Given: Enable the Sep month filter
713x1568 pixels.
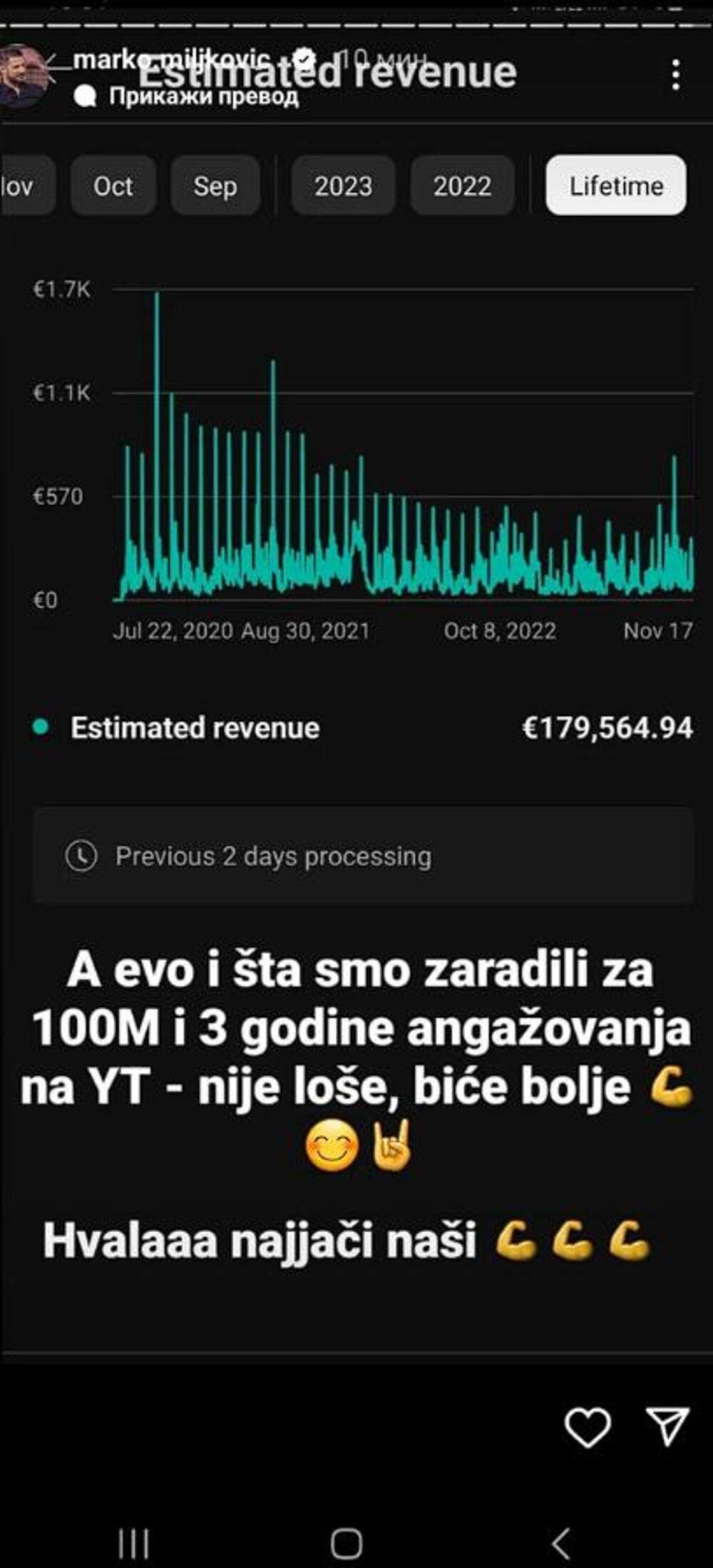Looking at the screenshot, I should click(x=216, y=187).
